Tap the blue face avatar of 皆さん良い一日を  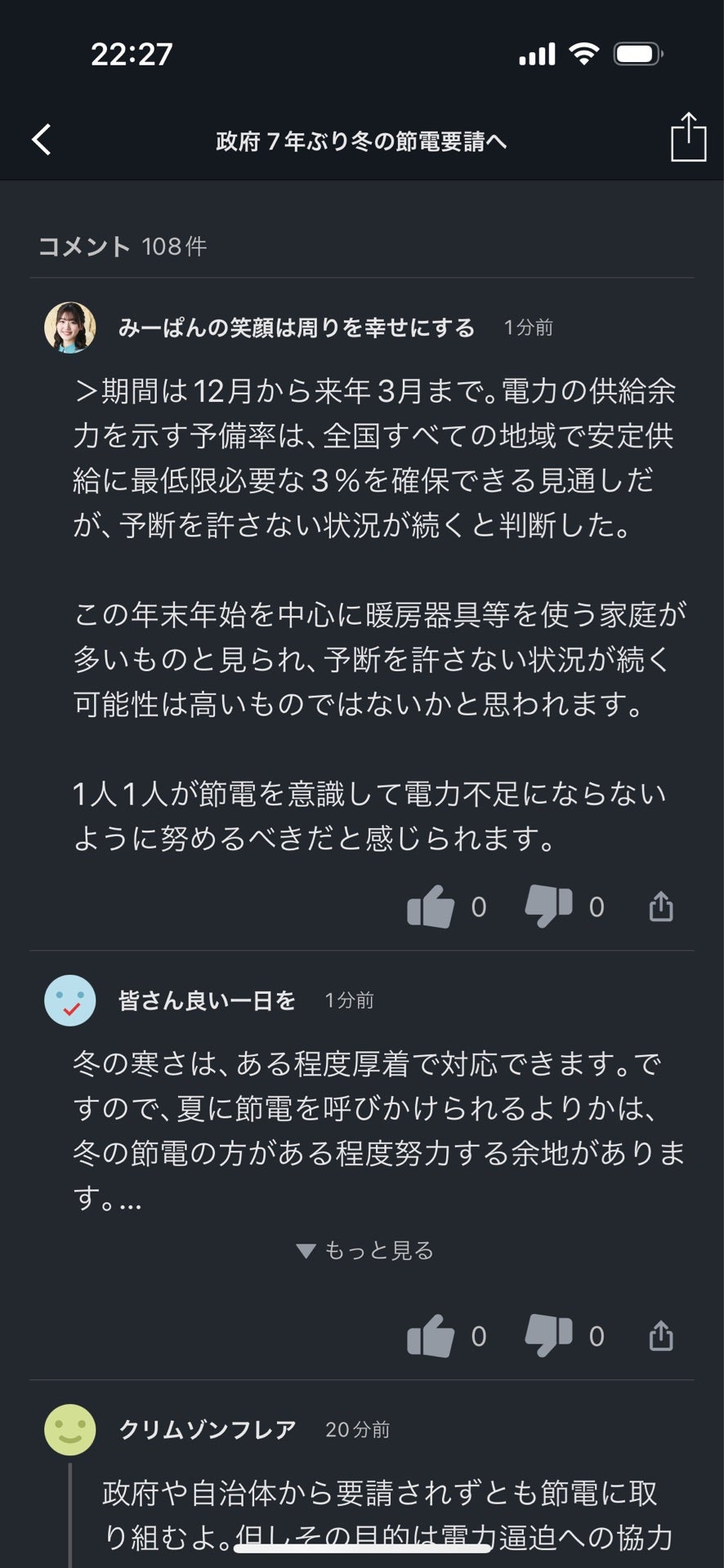[68, 1000]
